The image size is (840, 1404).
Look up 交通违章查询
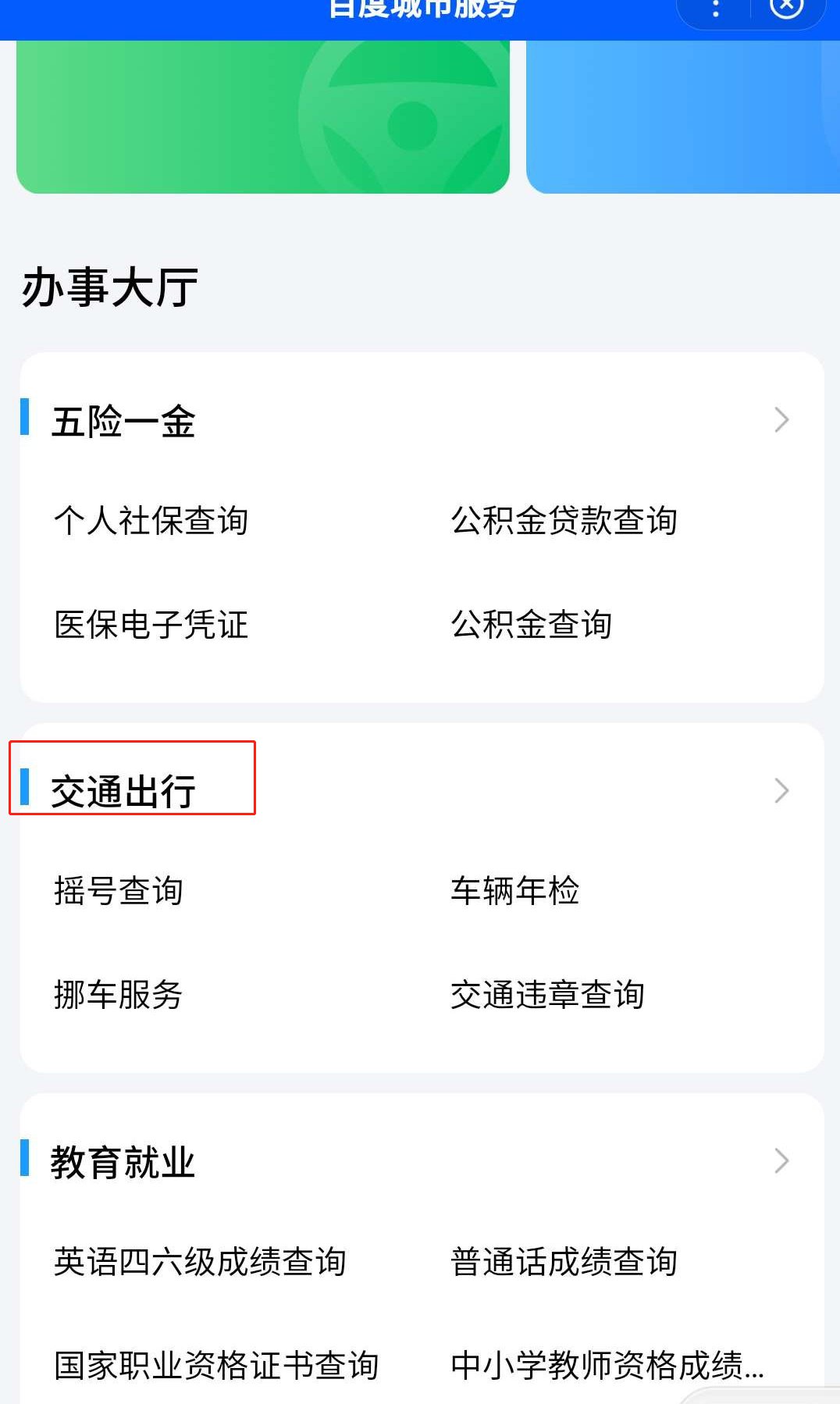coord(547,995)
